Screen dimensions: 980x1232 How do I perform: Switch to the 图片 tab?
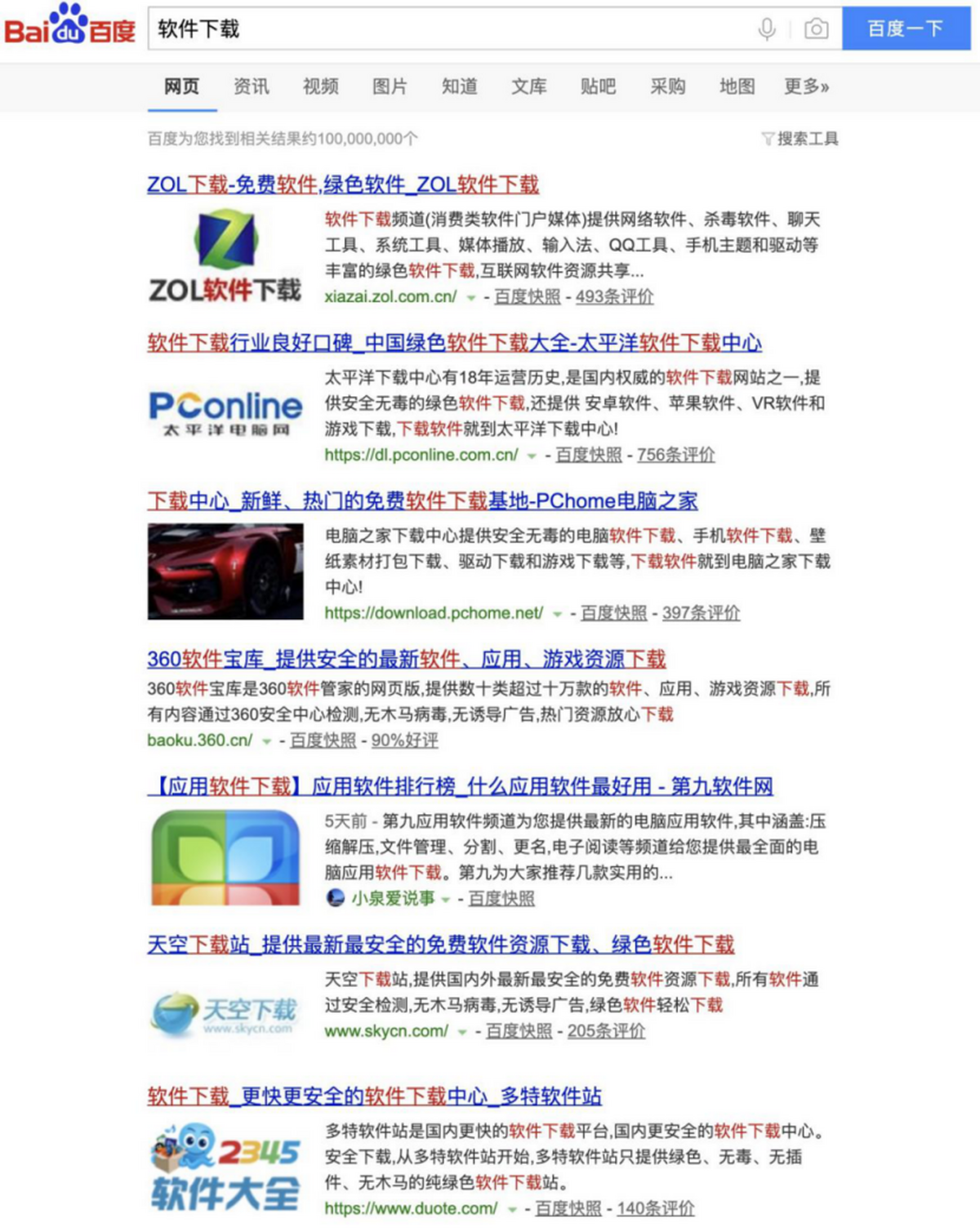click(x=390, y=87)
